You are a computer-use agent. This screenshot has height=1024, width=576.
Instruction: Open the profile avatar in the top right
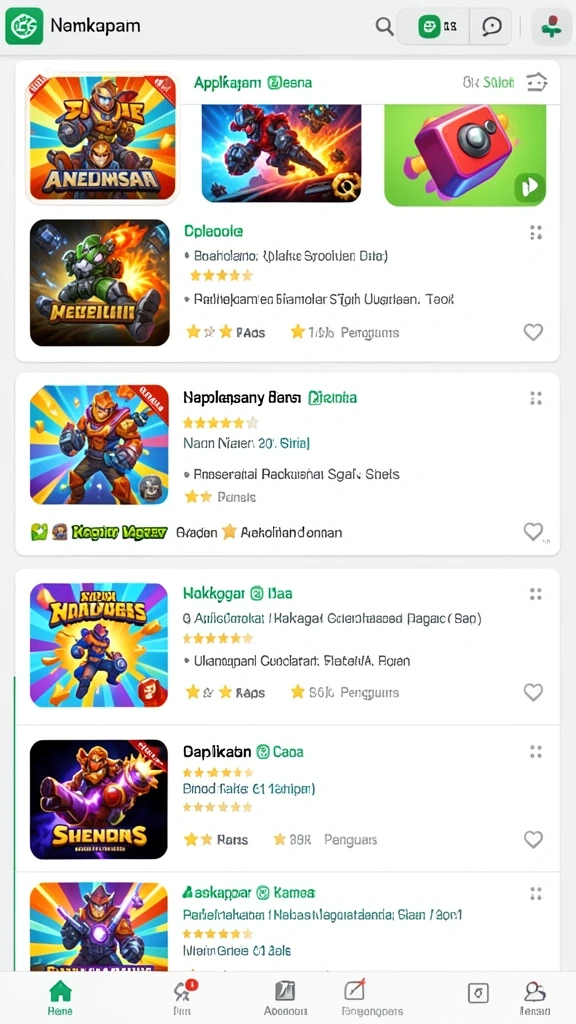pyautogui.click(x=552, y=27)
